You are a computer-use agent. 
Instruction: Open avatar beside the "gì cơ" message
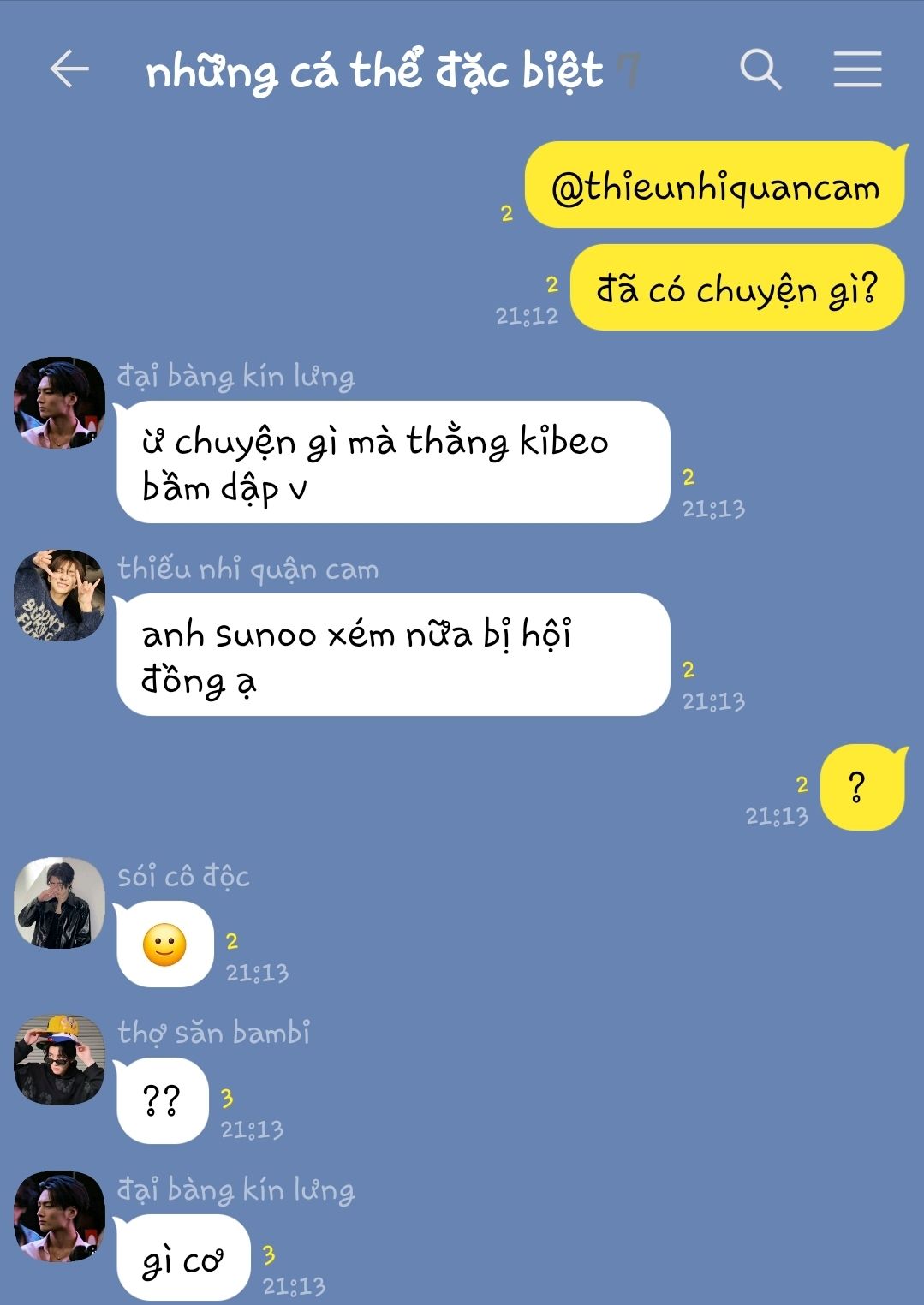coord(59,1216)
